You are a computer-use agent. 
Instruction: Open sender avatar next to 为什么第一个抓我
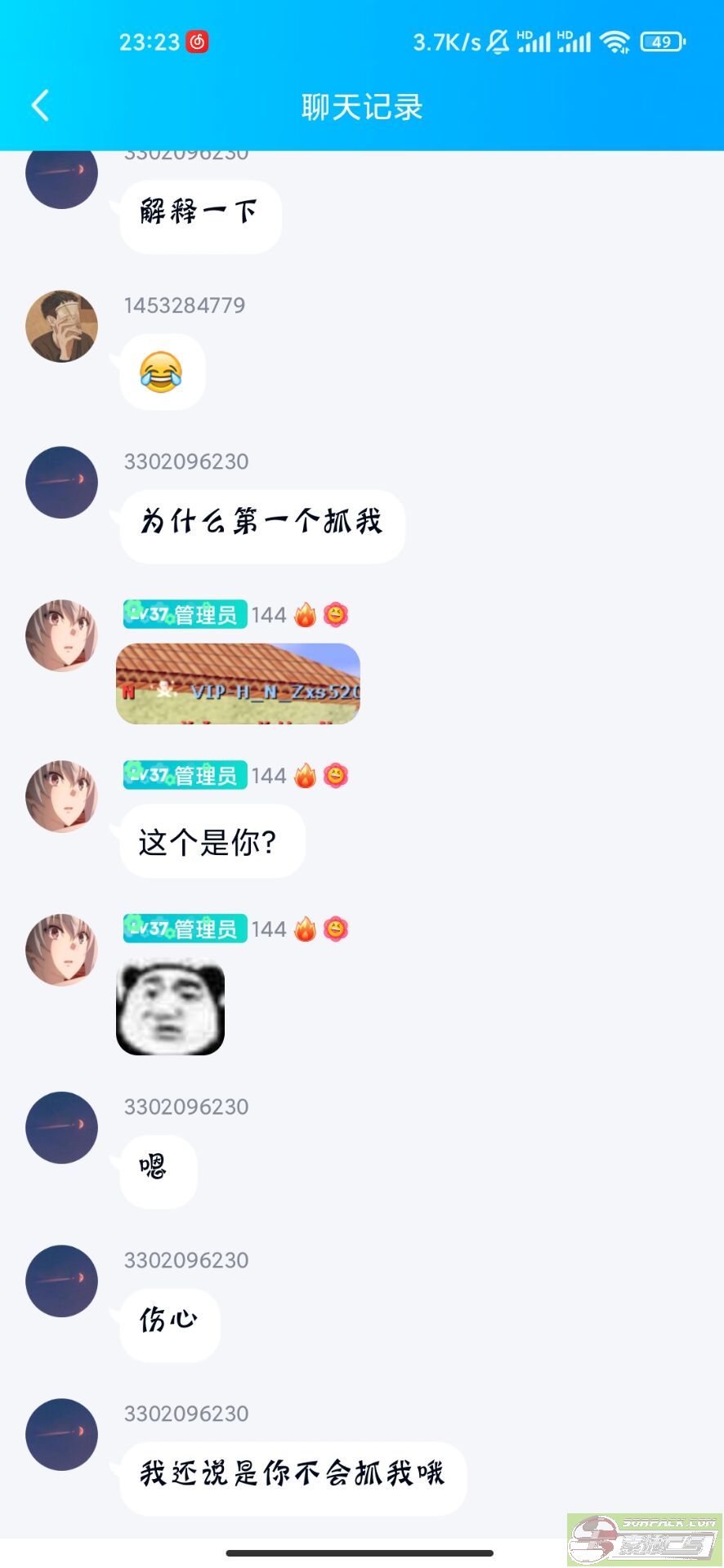coord(61,482)
